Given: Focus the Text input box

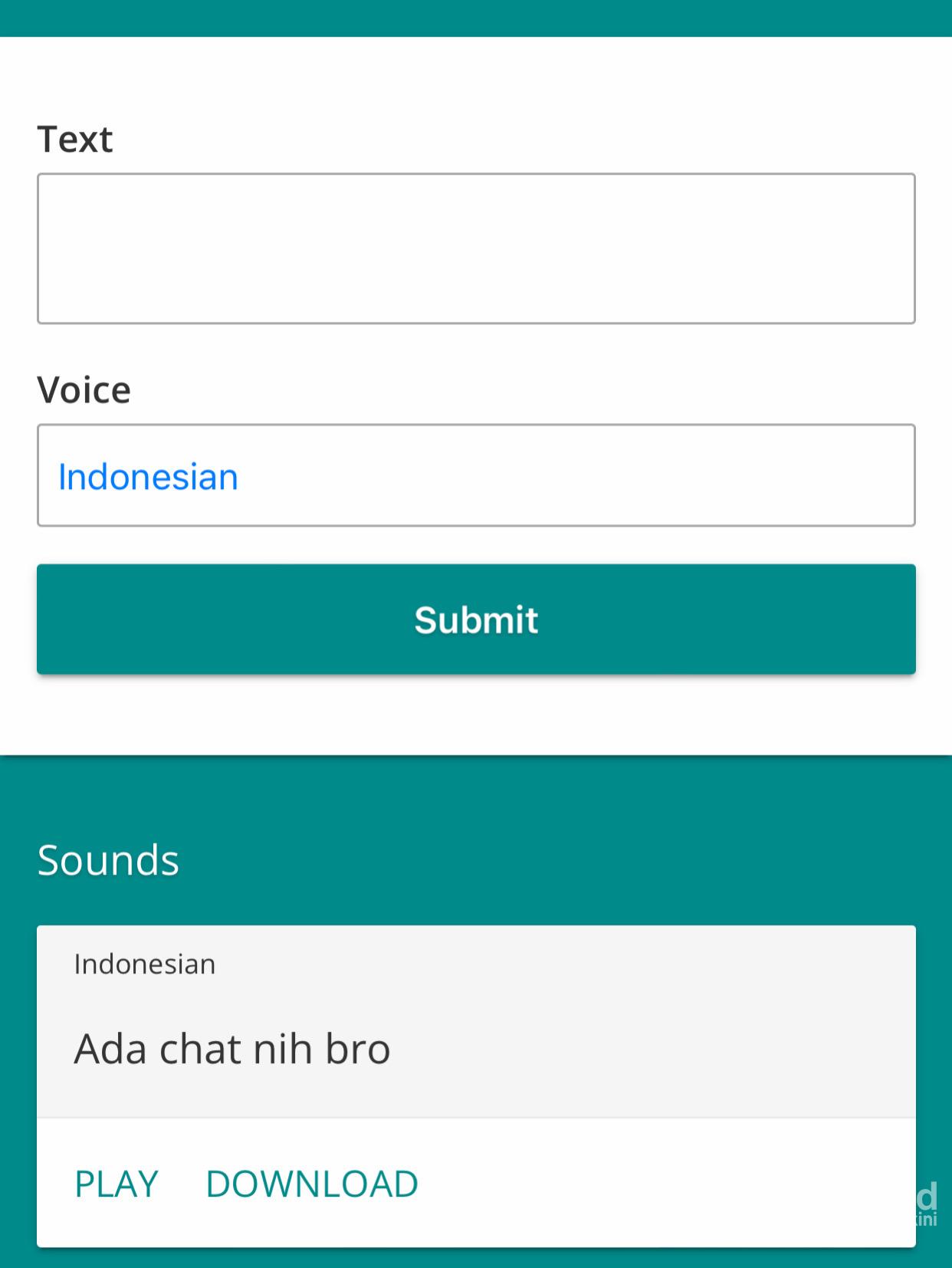Looking at the screenshot, I should tap(476, 248).
